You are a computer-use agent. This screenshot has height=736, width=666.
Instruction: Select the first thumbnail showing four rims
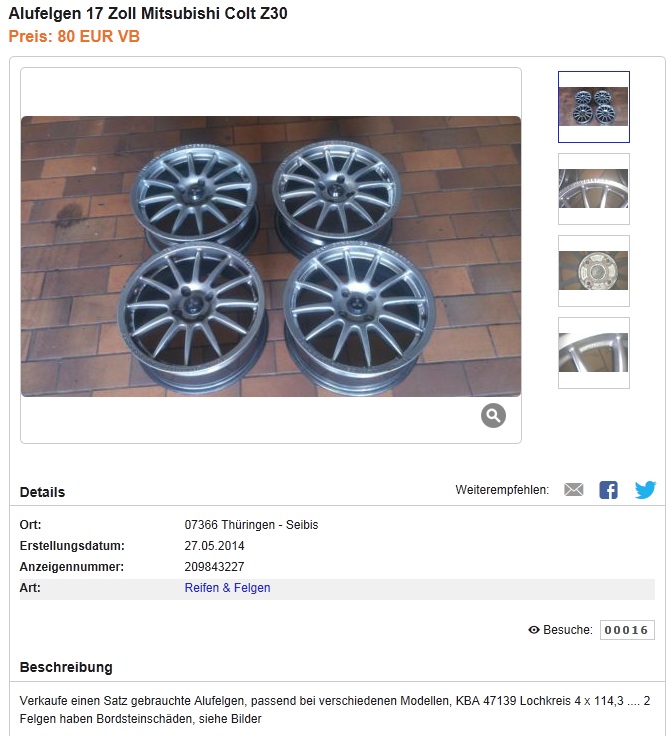pyautogui.click(x=593, y=107)
